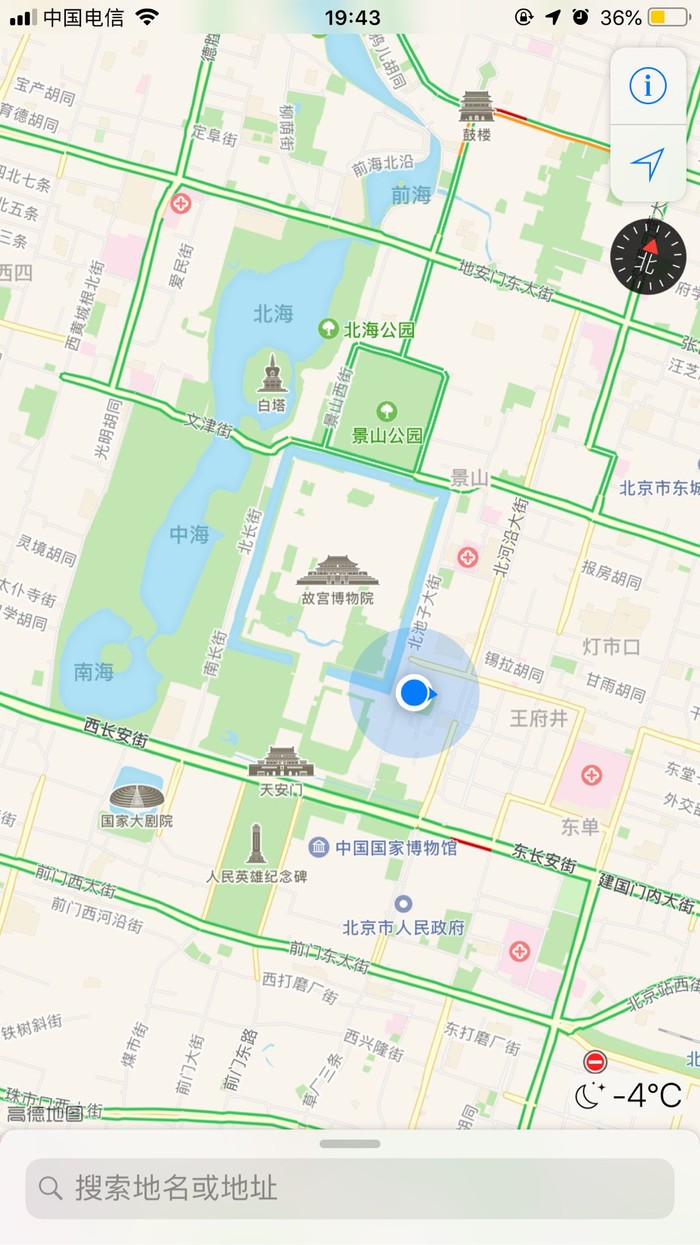Open the 北京市人民政府 place marker
The height and width of the screenshot is (1245, 700).
pos(403,904)
